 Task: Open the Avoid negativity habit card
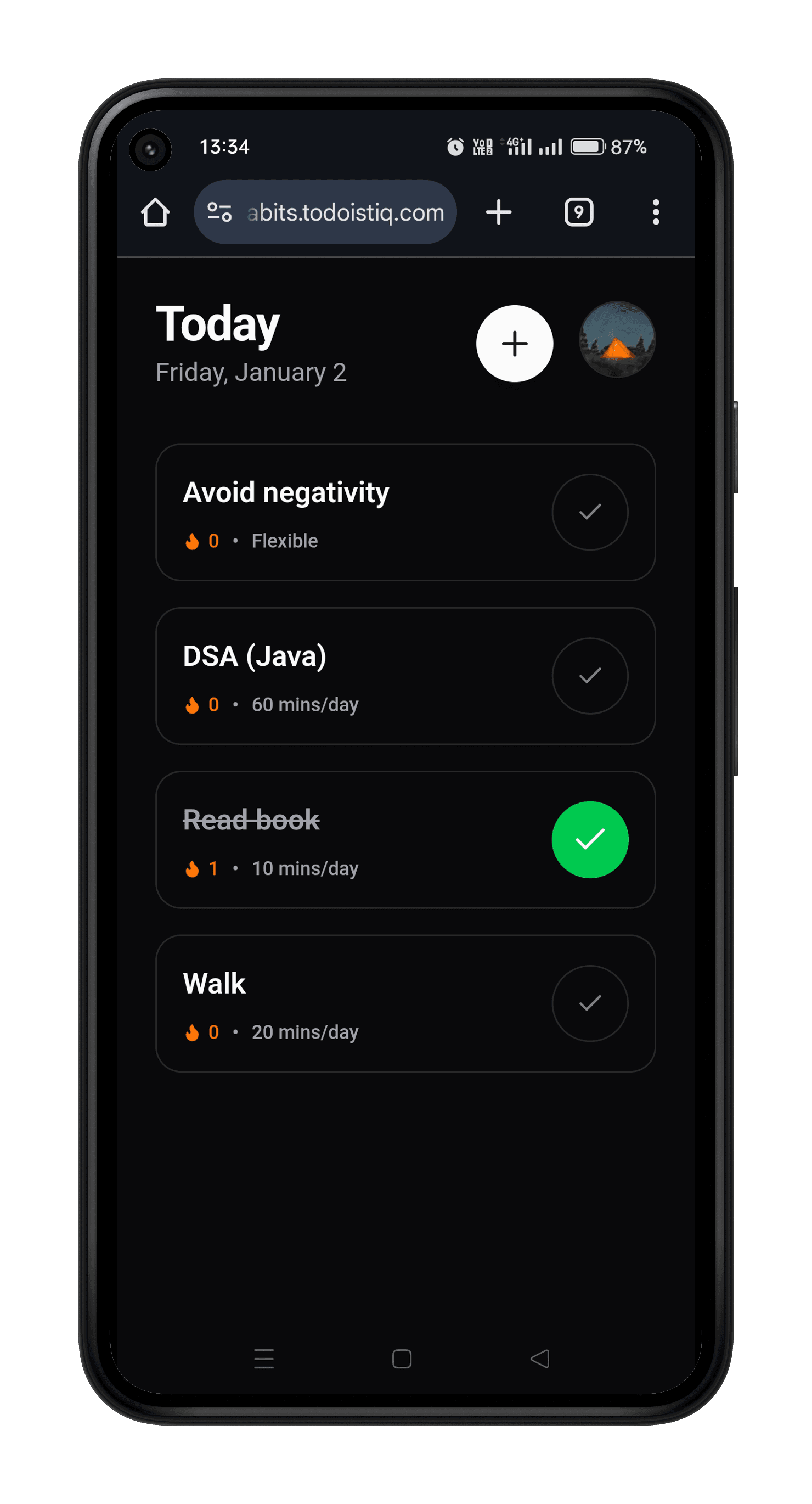(x=350, y=512)
